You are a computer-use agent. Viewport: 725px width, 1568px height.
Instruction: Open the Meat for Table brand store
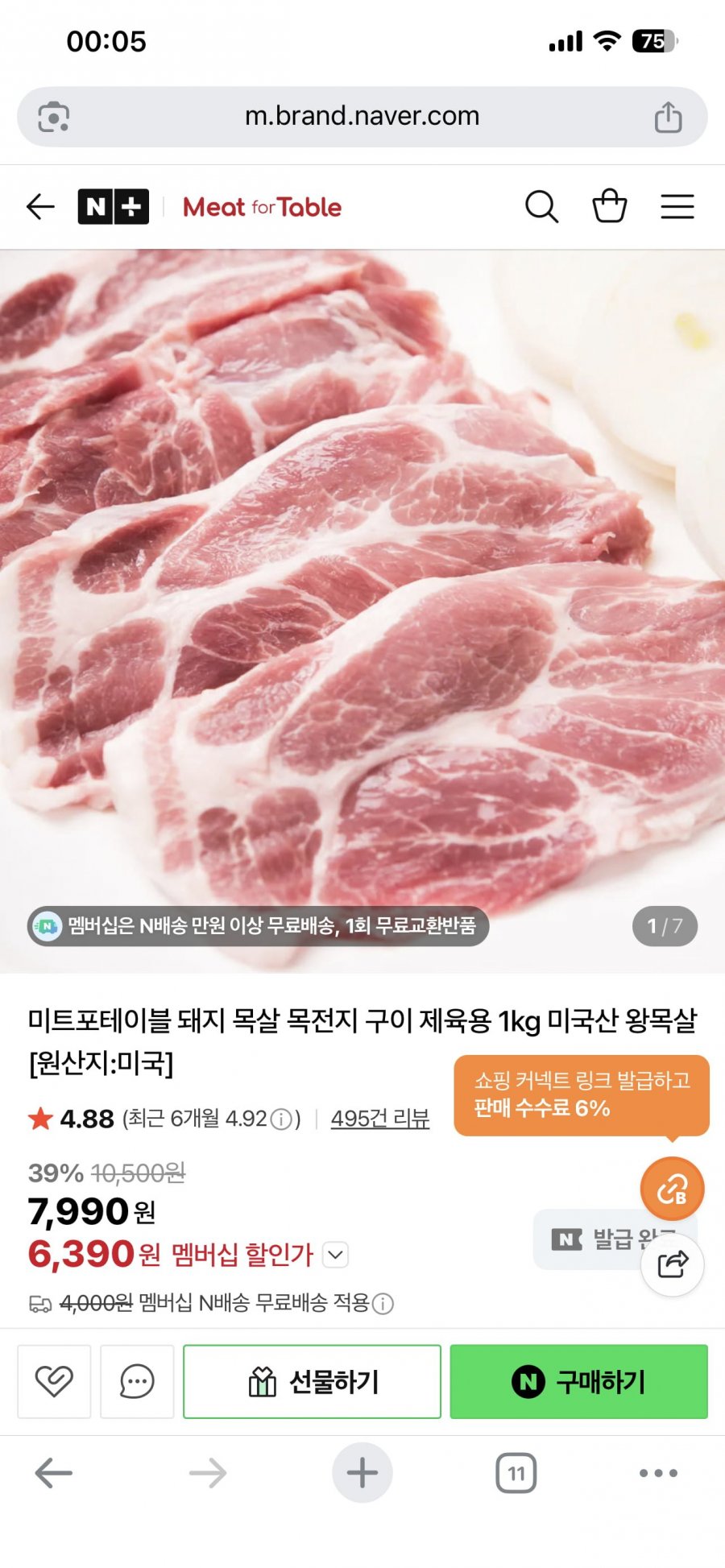262,207
